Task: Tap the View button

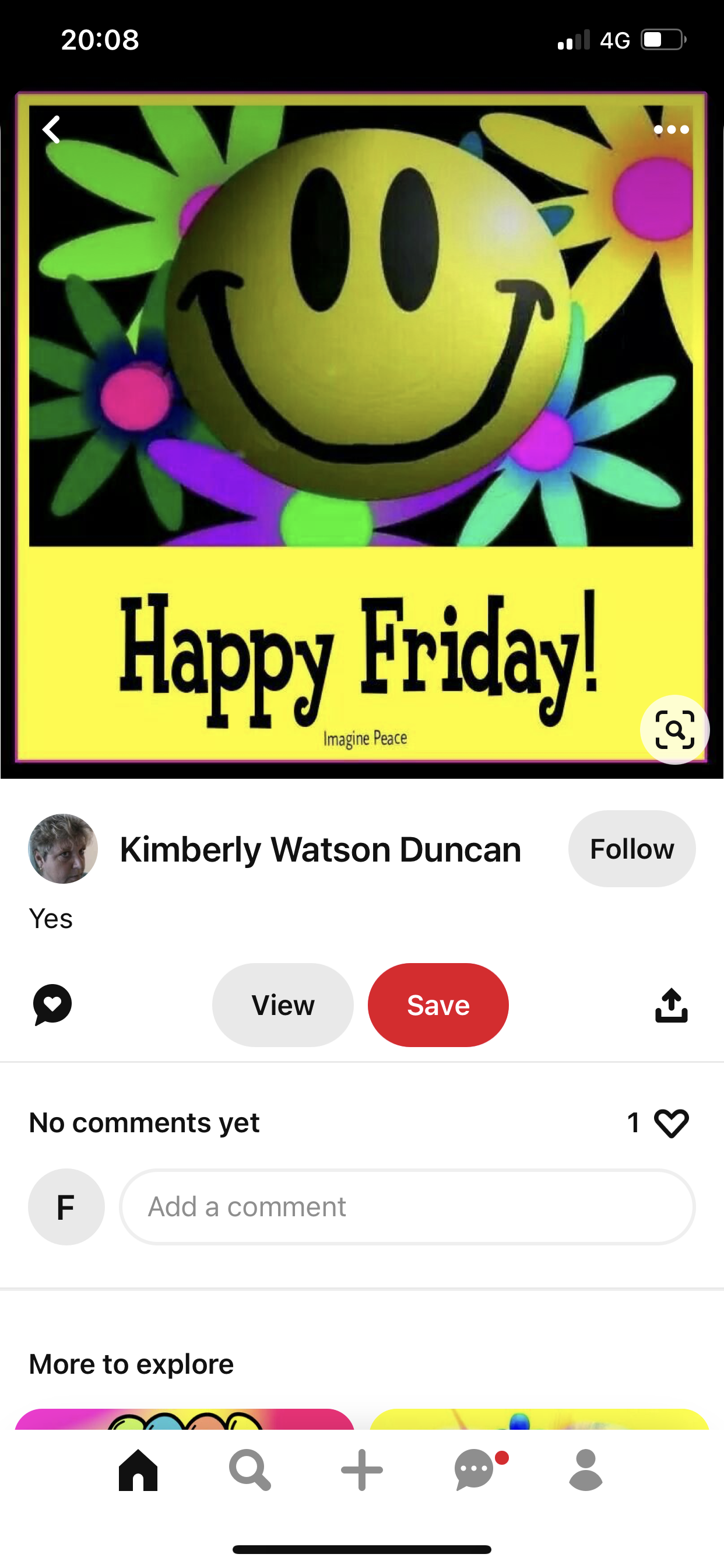Action: (x=283, y=1005)
